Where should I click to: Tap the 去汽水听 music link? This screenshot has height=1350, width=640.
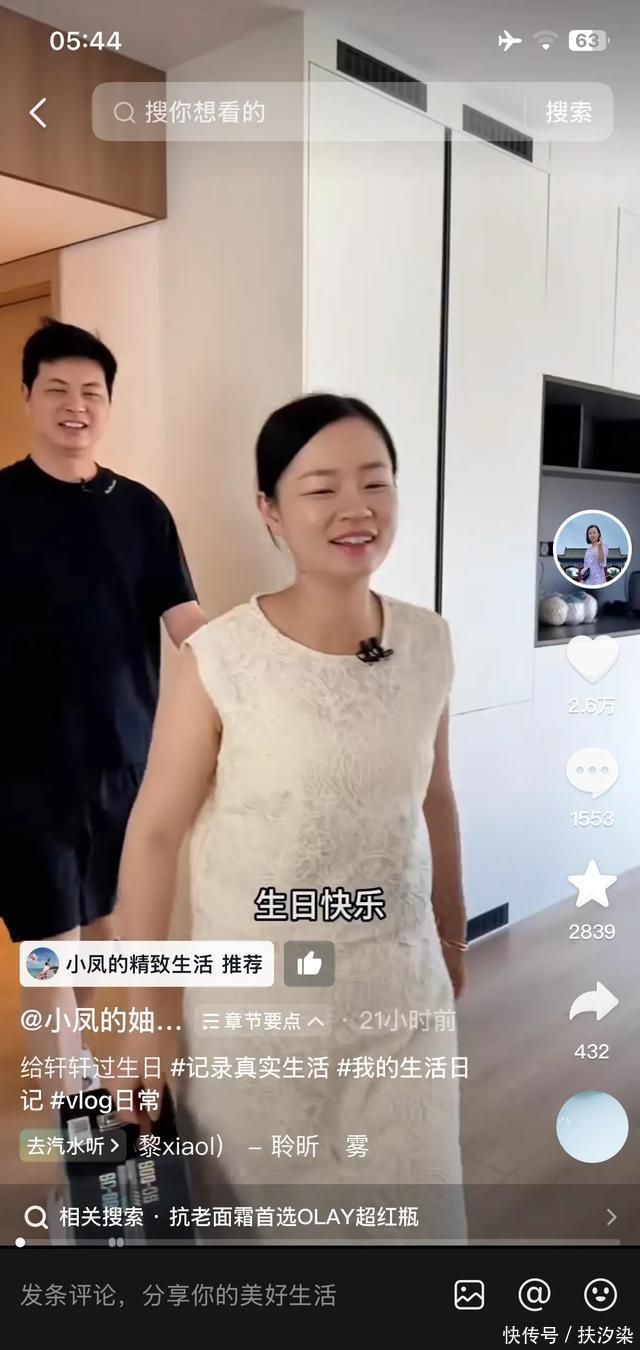coord(73,1146)
